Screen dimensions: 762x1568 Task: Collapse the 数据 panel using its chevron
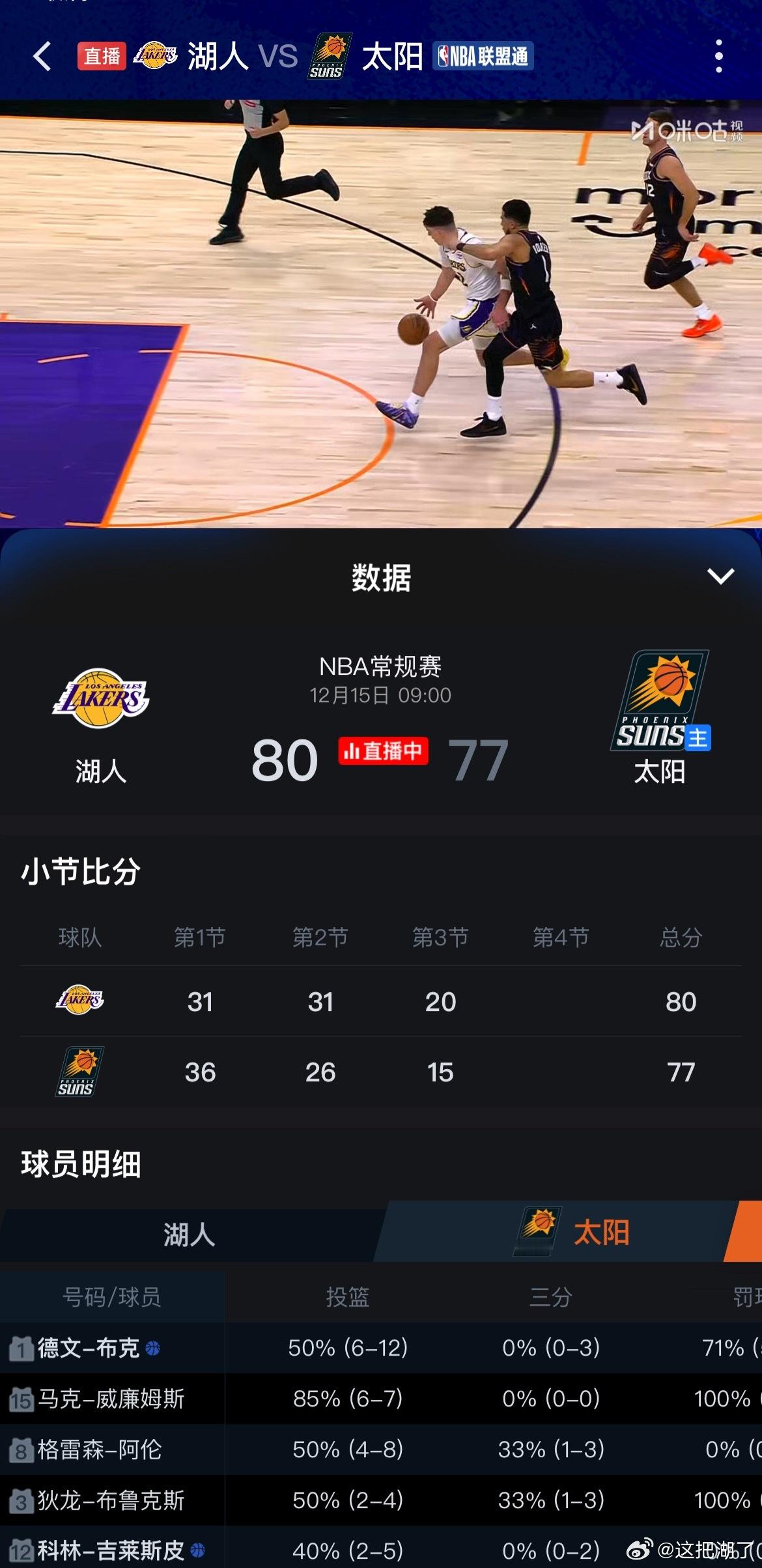pyautogui.click(x=720, y=577)
